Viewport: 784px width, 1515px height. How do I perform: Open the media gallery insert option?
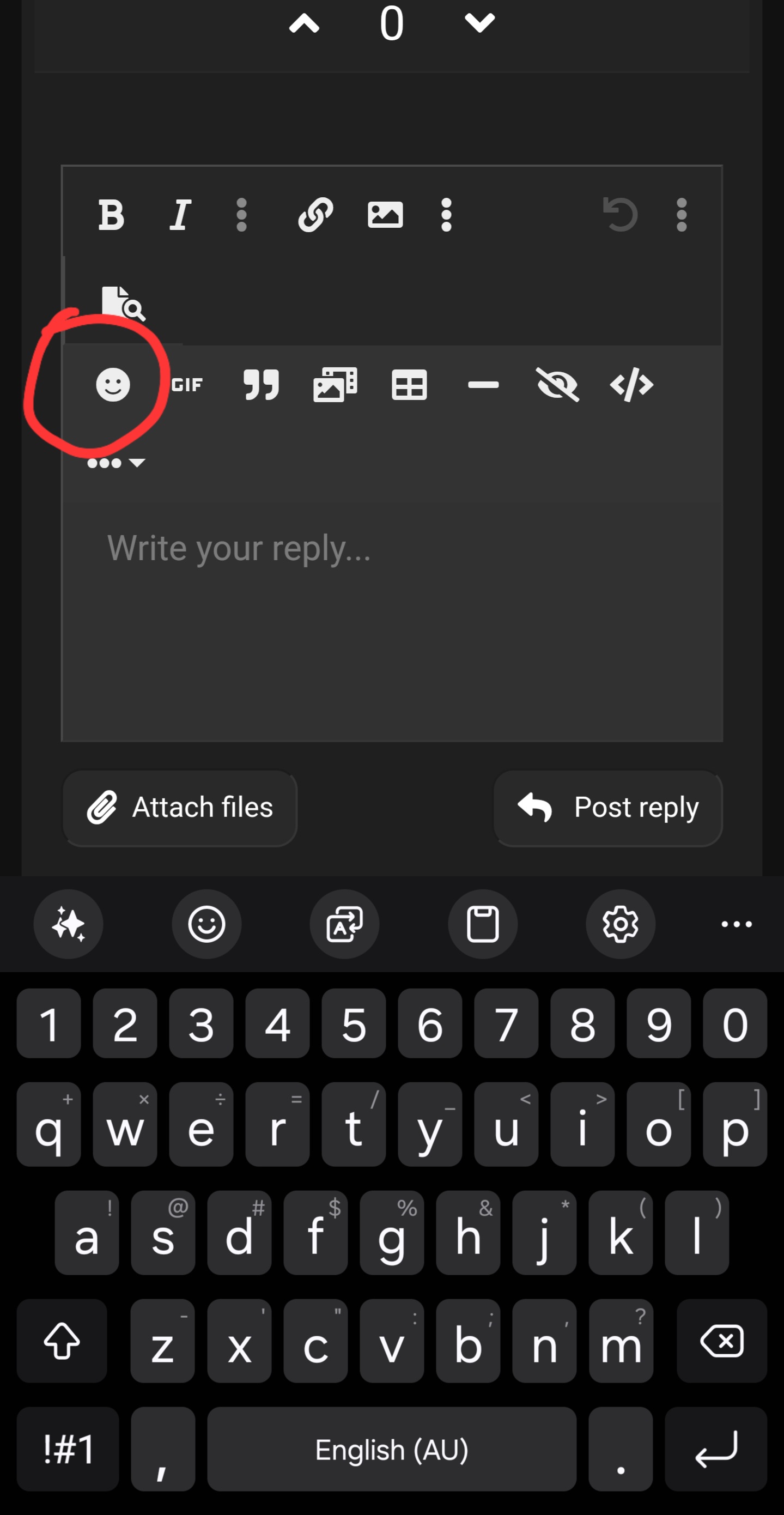point(335,385)
